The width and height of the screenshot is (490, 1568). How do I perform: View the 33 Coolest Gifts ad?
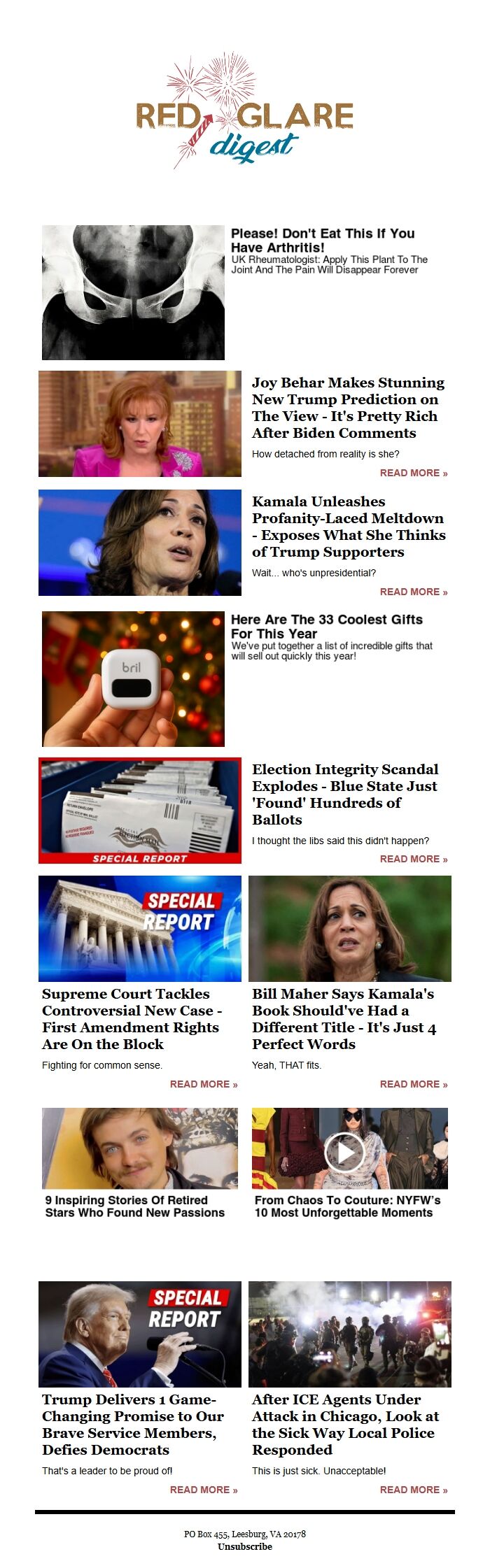(326, 626)
